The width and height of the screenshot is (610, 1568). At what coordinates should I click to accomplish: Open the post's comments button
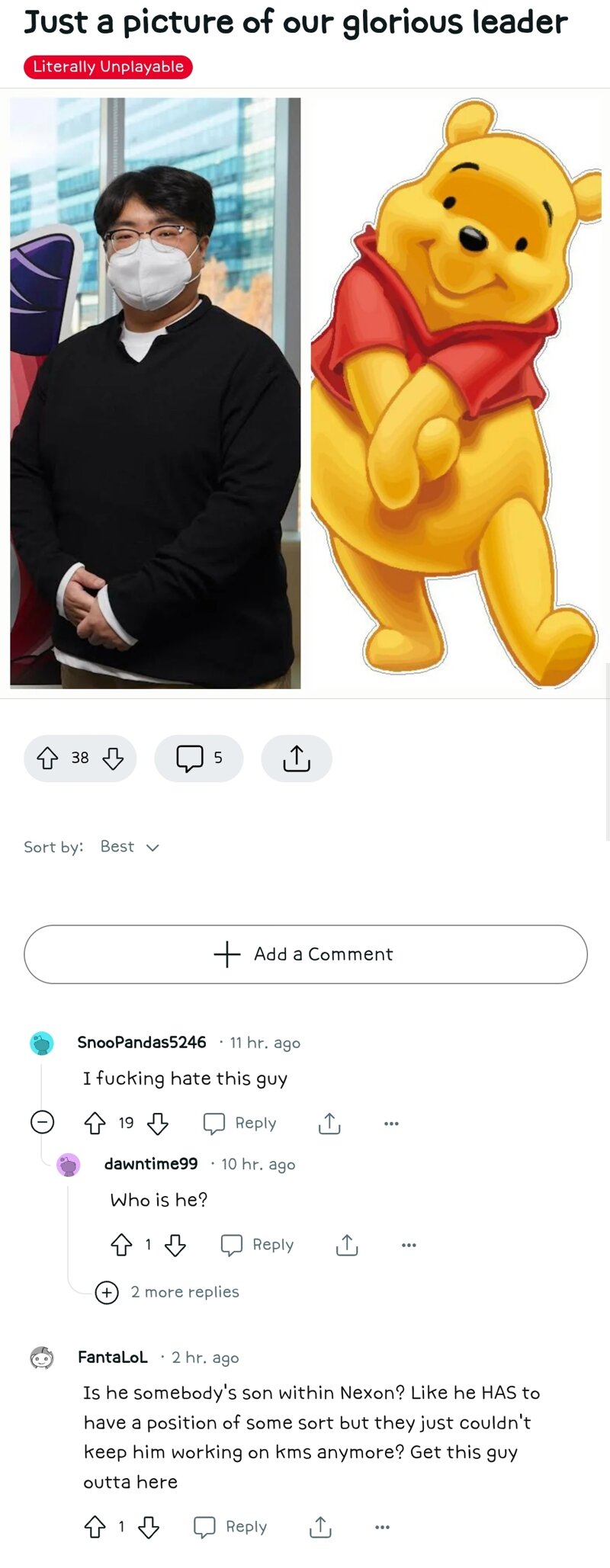198,758
